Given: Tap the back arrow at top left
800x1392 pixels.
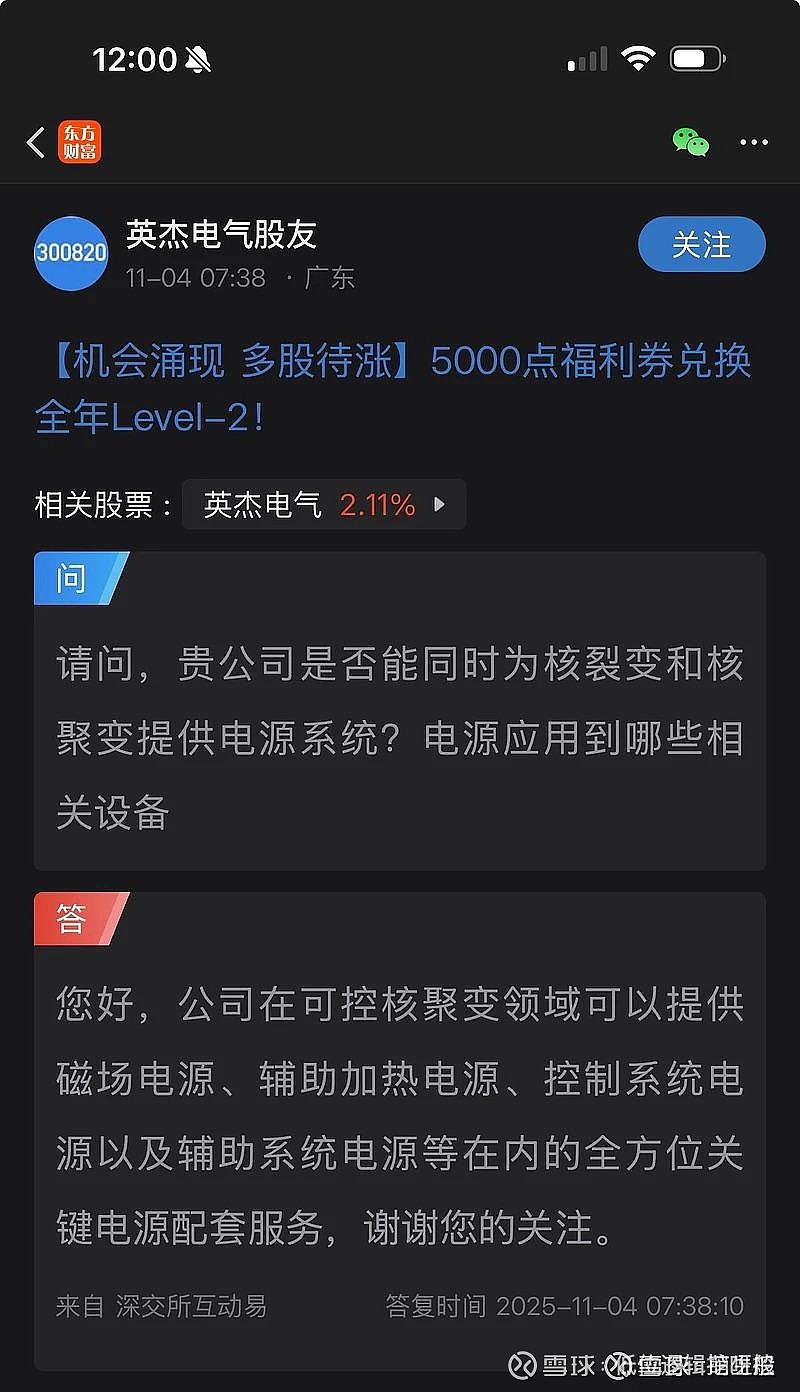Looking at the screenshot, I should [x=35, y=142].
